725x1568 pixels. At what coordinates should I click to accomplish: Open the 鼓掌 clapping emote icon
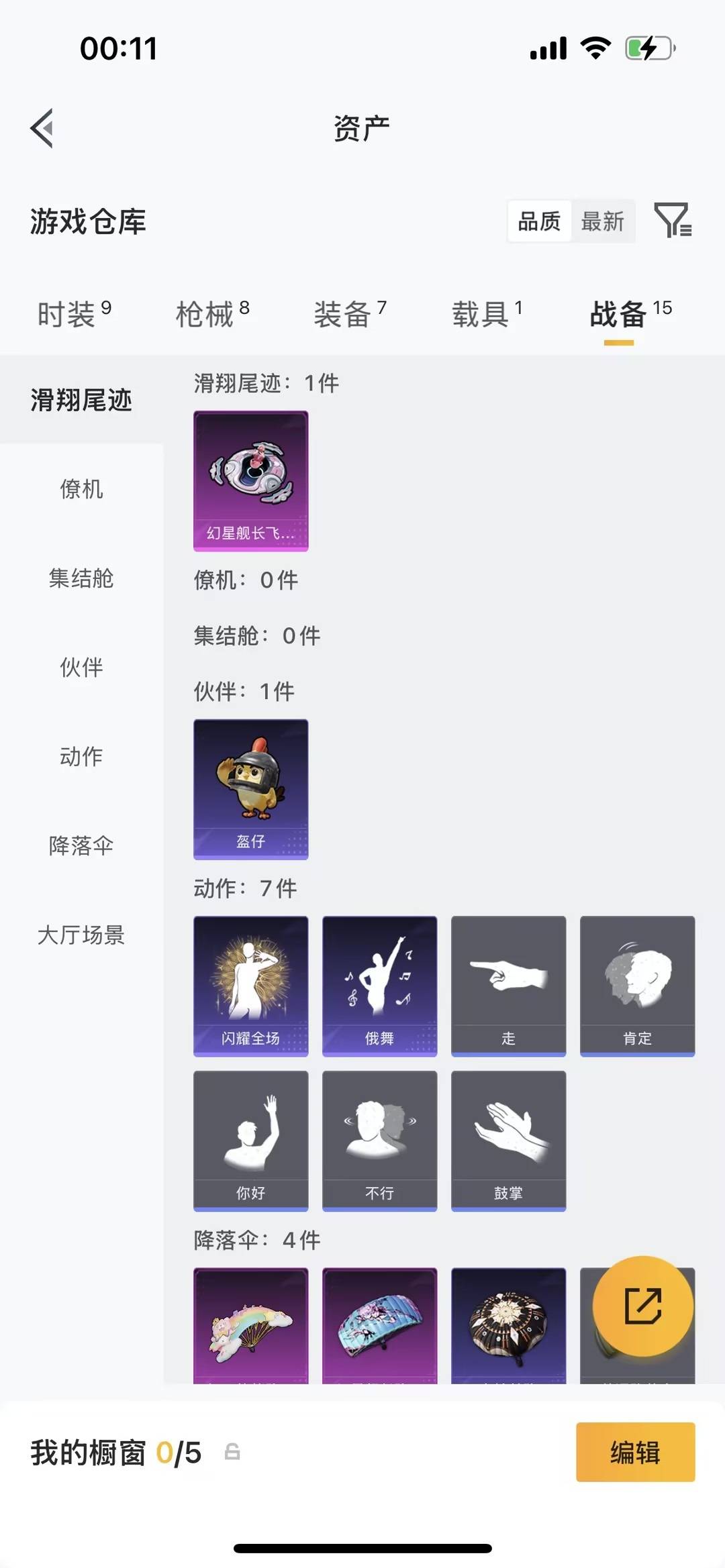[x=508, y=1141]
